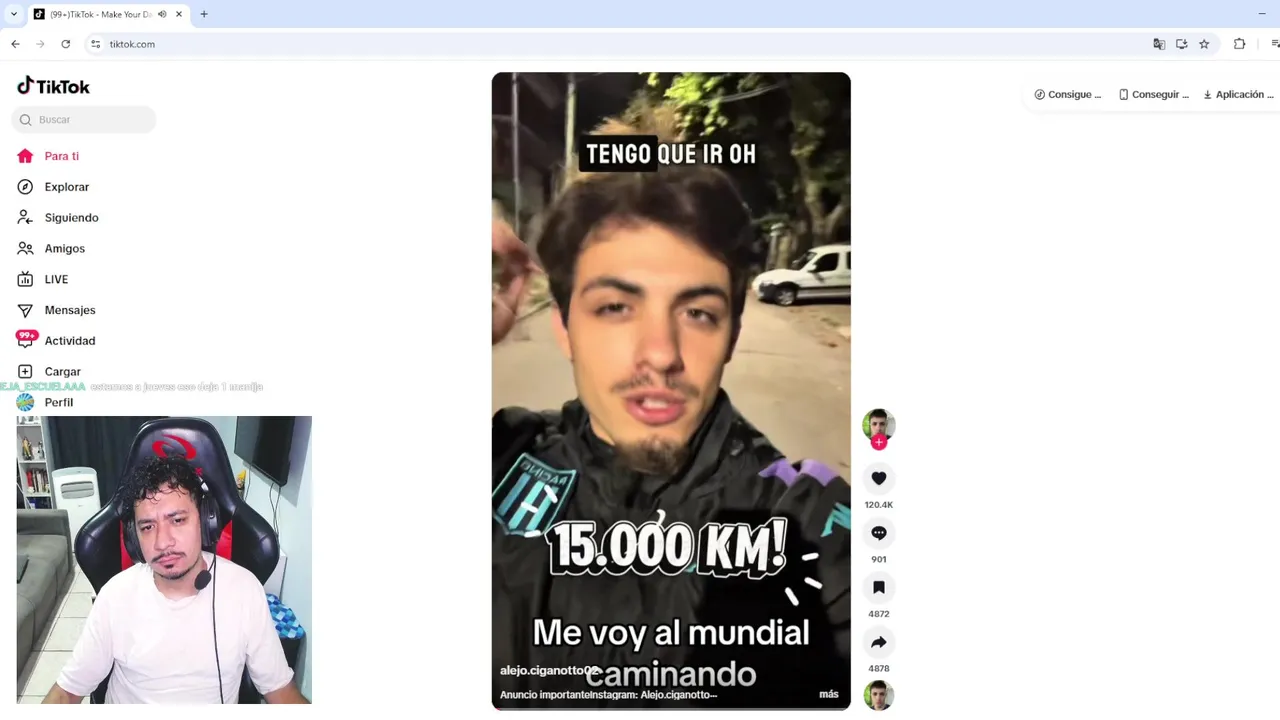Image resolution: width=1280 pixels, height=720 pixels.
Task: Expand the caption with 'más'
Action: 829,694
